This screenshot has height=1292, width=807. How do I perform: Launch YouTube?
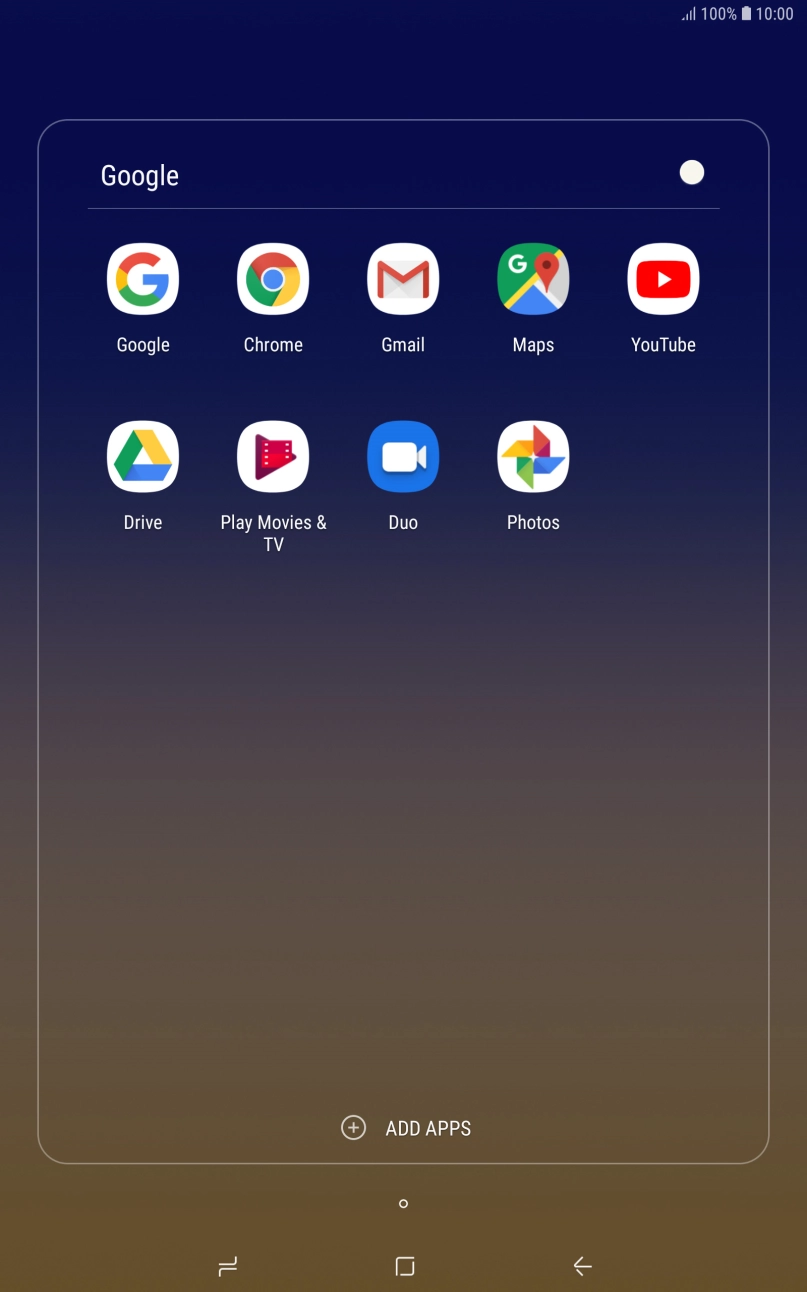662,279
